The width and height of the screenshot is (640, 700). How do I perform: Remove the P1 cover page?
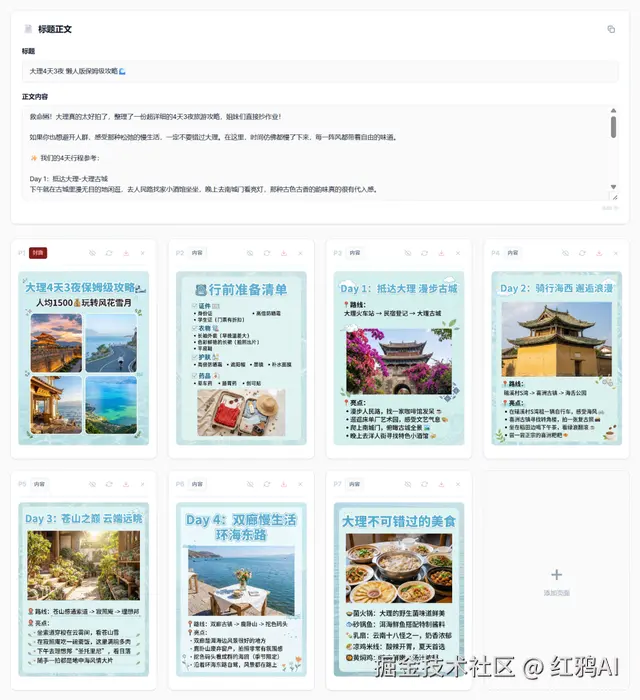point(142,253)
